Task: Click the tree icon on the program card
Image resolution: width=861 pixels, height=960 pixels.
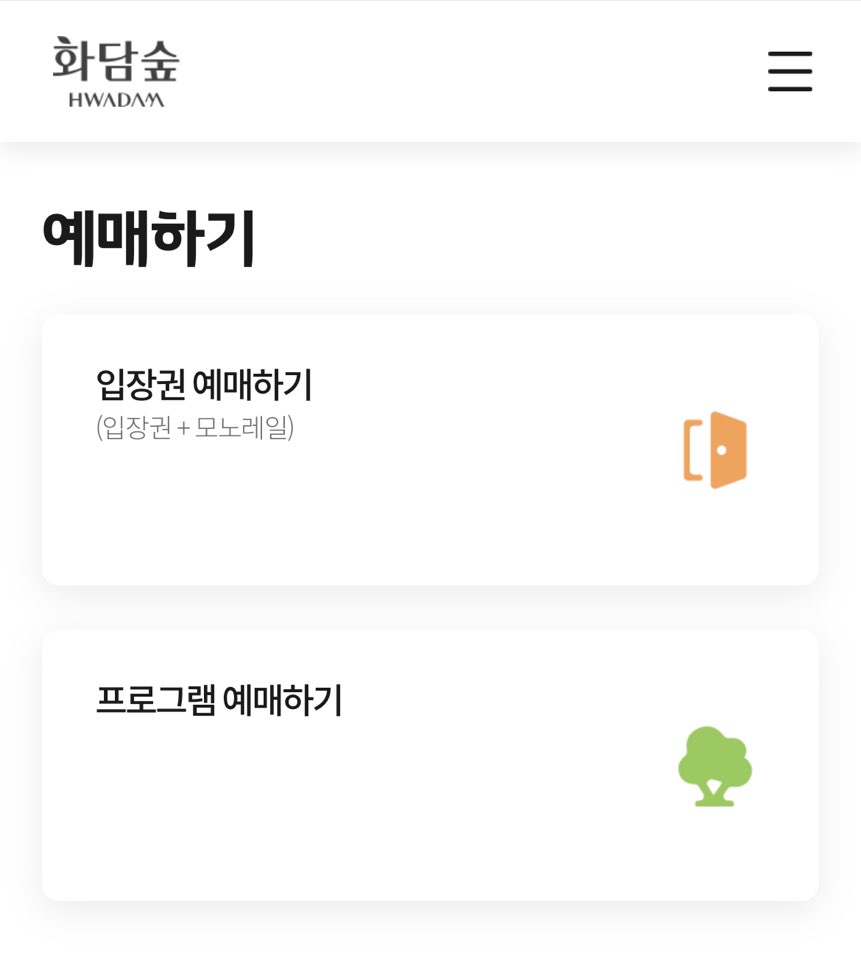Action: (714, 765)
